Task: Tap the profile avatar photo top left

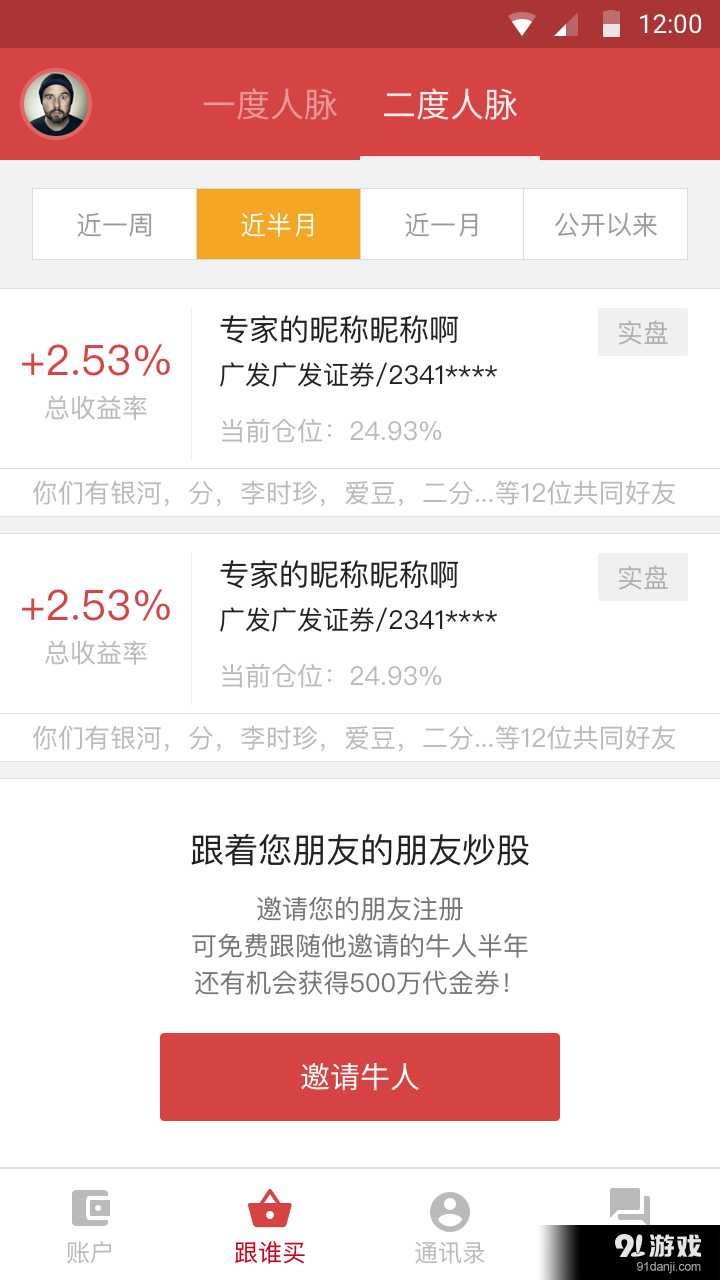Action: tap(55, 103)
